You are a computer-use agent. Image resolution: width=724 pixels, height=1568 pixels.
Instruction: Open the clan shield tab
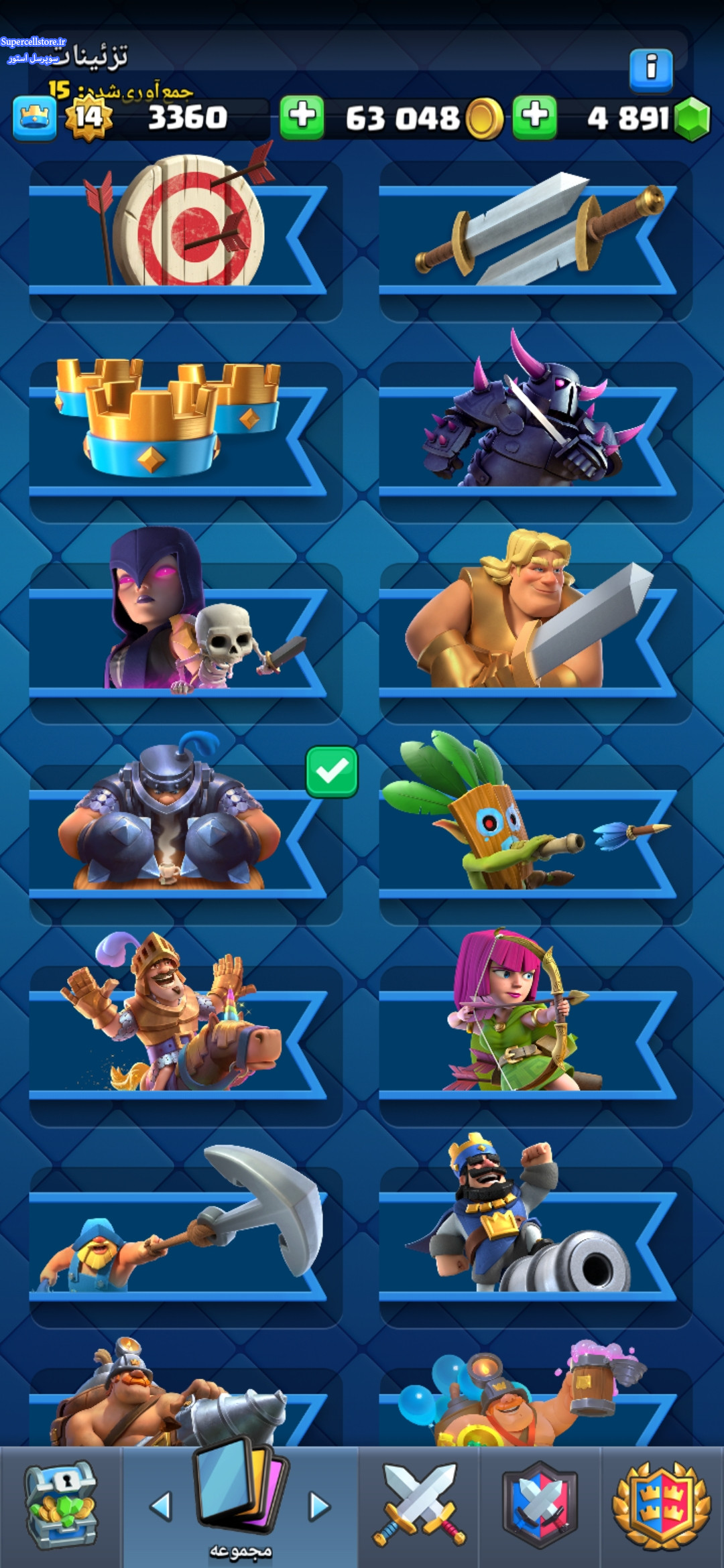tap(540, 1505)
